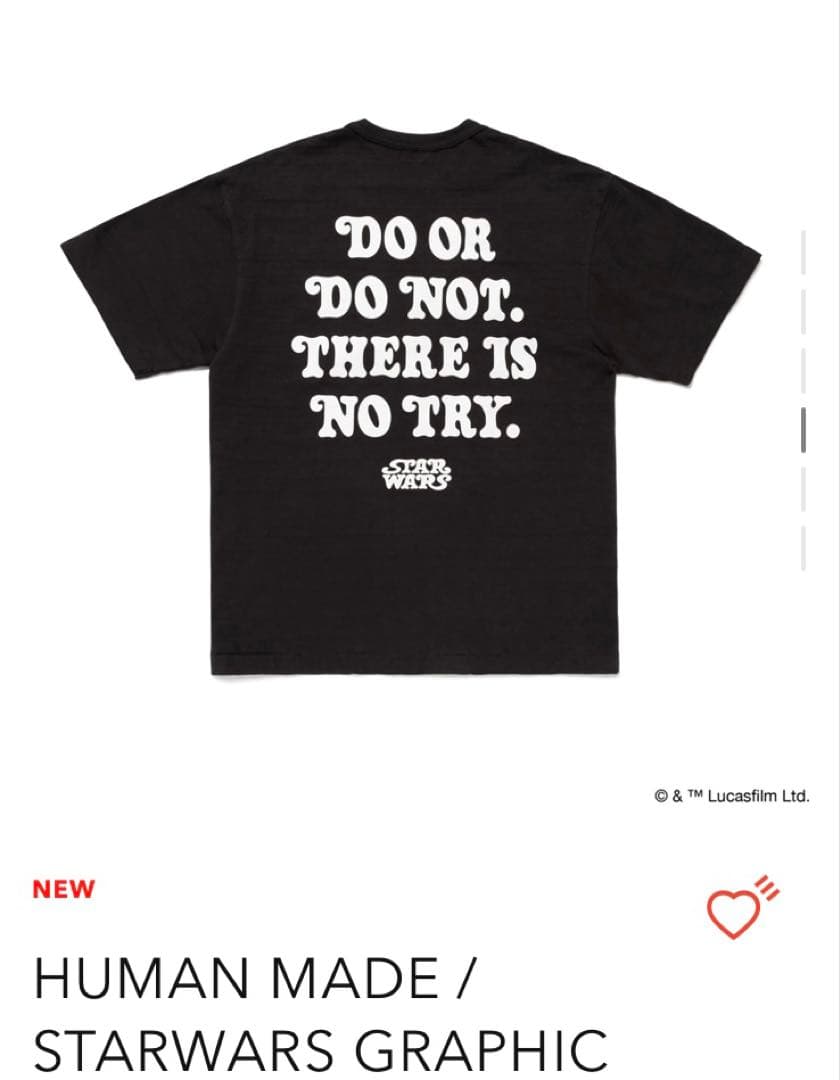
Task: Click the Lucasfilm Ltd. copyright text
Action: [731, 795]
